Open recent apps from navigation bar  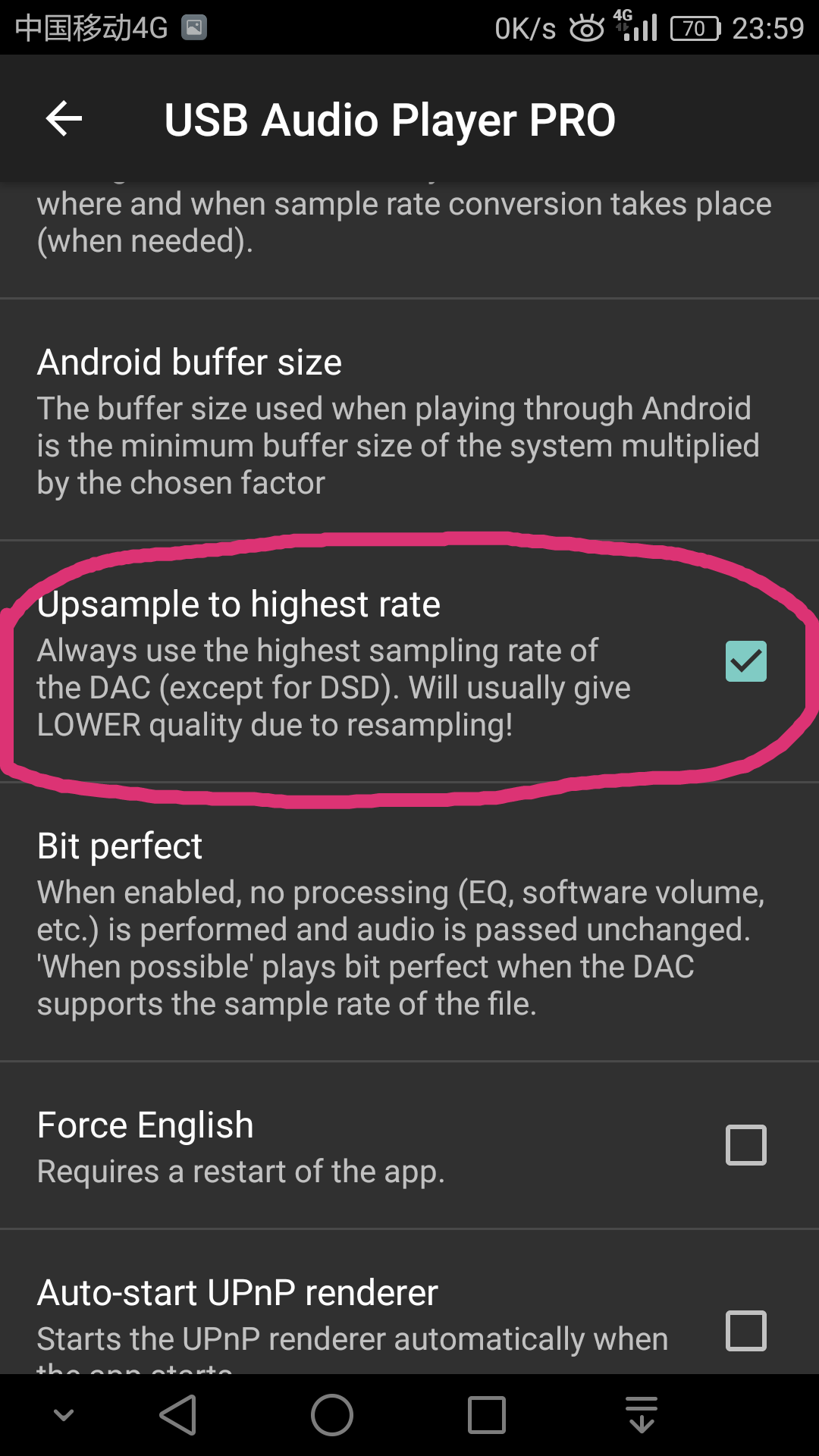pos(487,1415)
